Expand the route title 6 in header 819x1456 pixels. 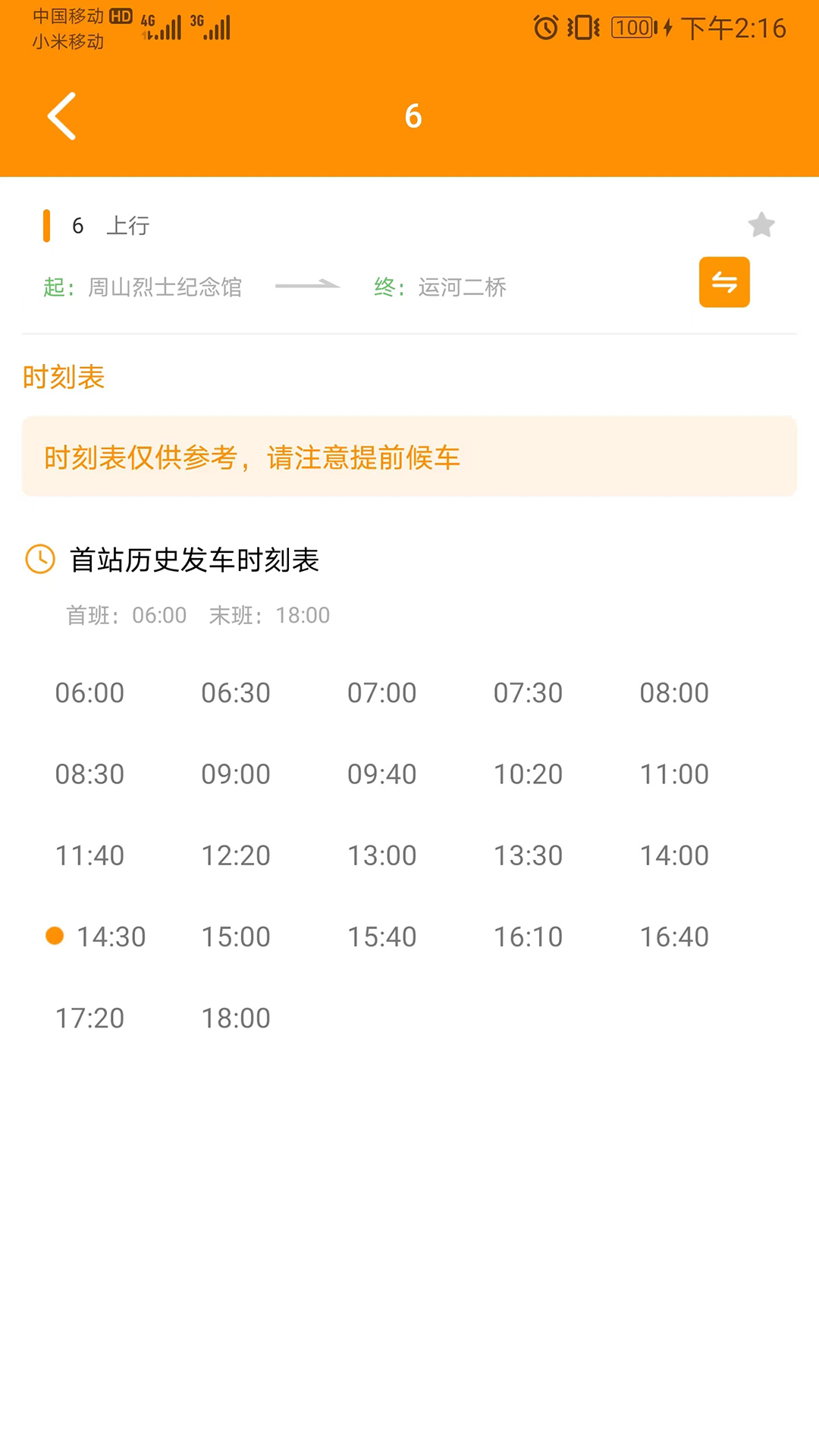click(x=413, y=115)
